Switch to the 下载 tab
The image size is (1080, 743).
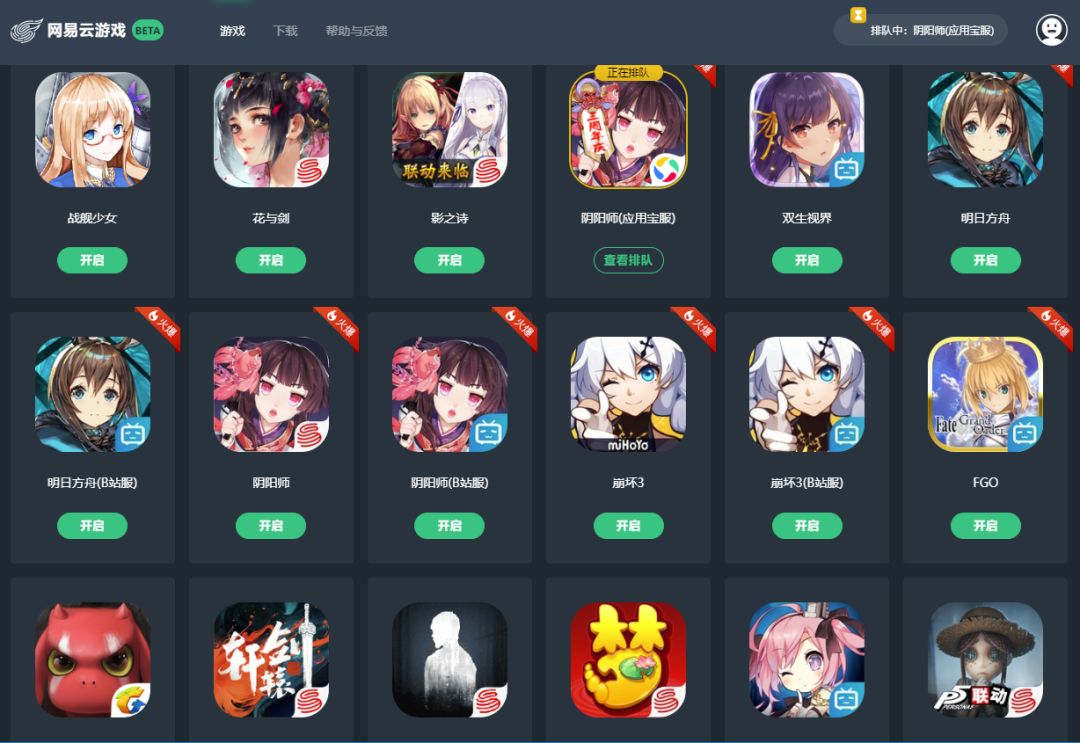(285, 31)
